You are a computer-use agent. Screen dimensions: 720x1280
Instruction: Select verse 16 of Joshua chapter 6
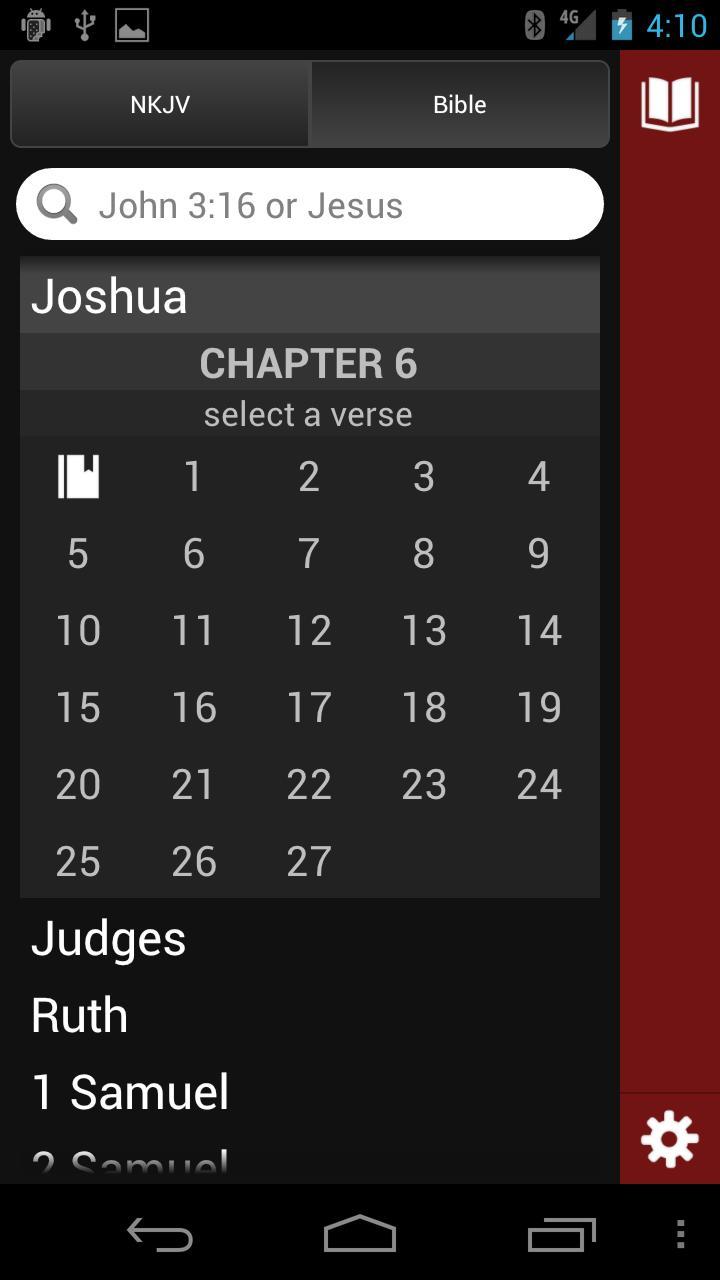[x=193, y=707]
